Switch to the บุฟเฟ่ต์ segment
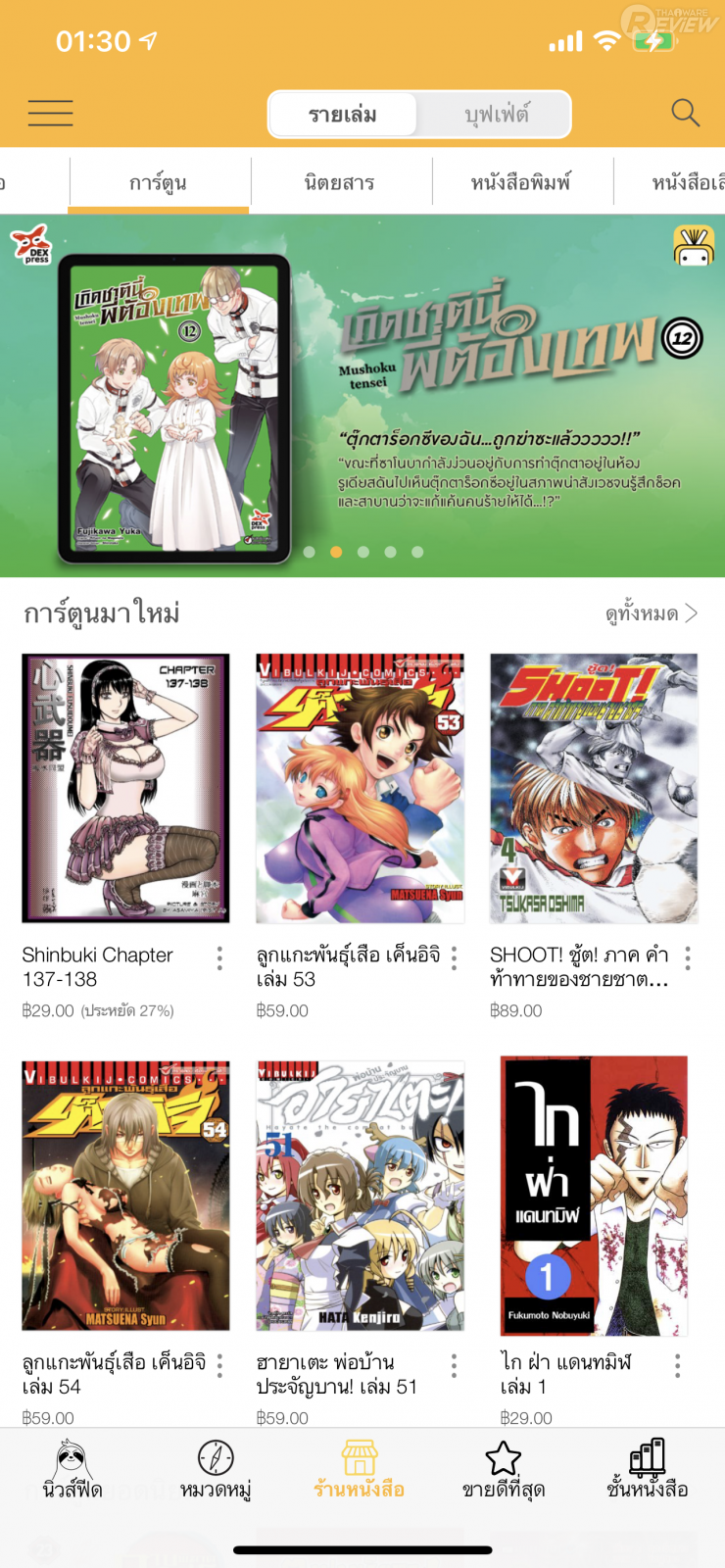The width and height of the screenshot is (725, 1568). pos(496,115)
